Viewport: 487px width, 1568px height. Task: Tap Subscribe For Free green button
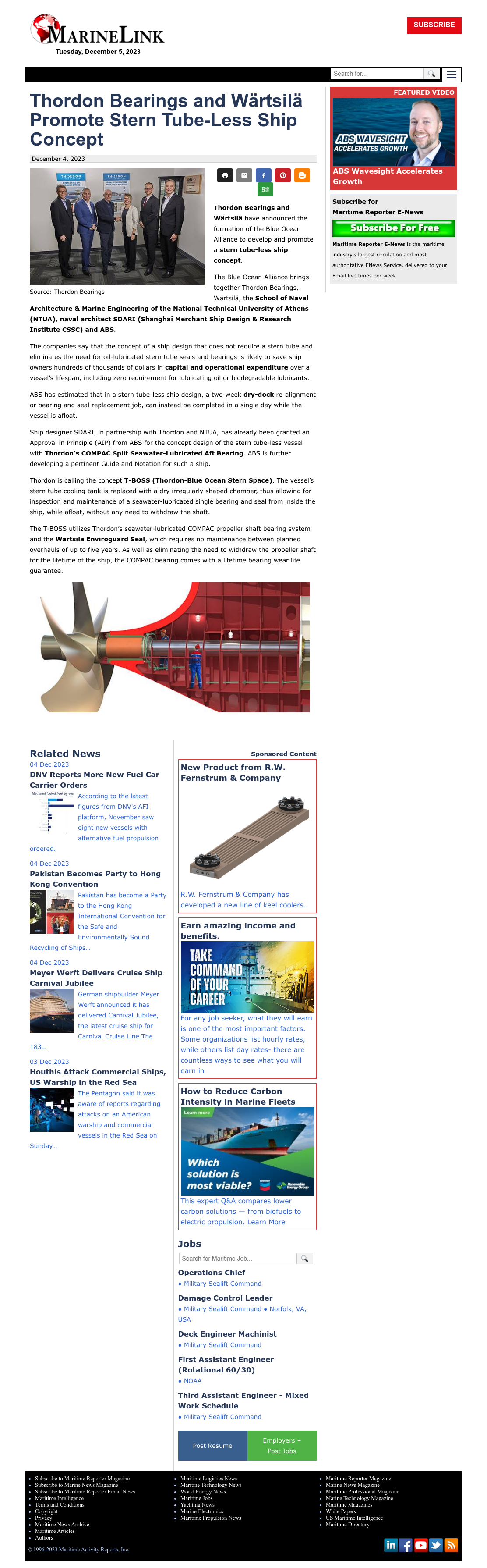pyautogui.click(x=393, y=228)
